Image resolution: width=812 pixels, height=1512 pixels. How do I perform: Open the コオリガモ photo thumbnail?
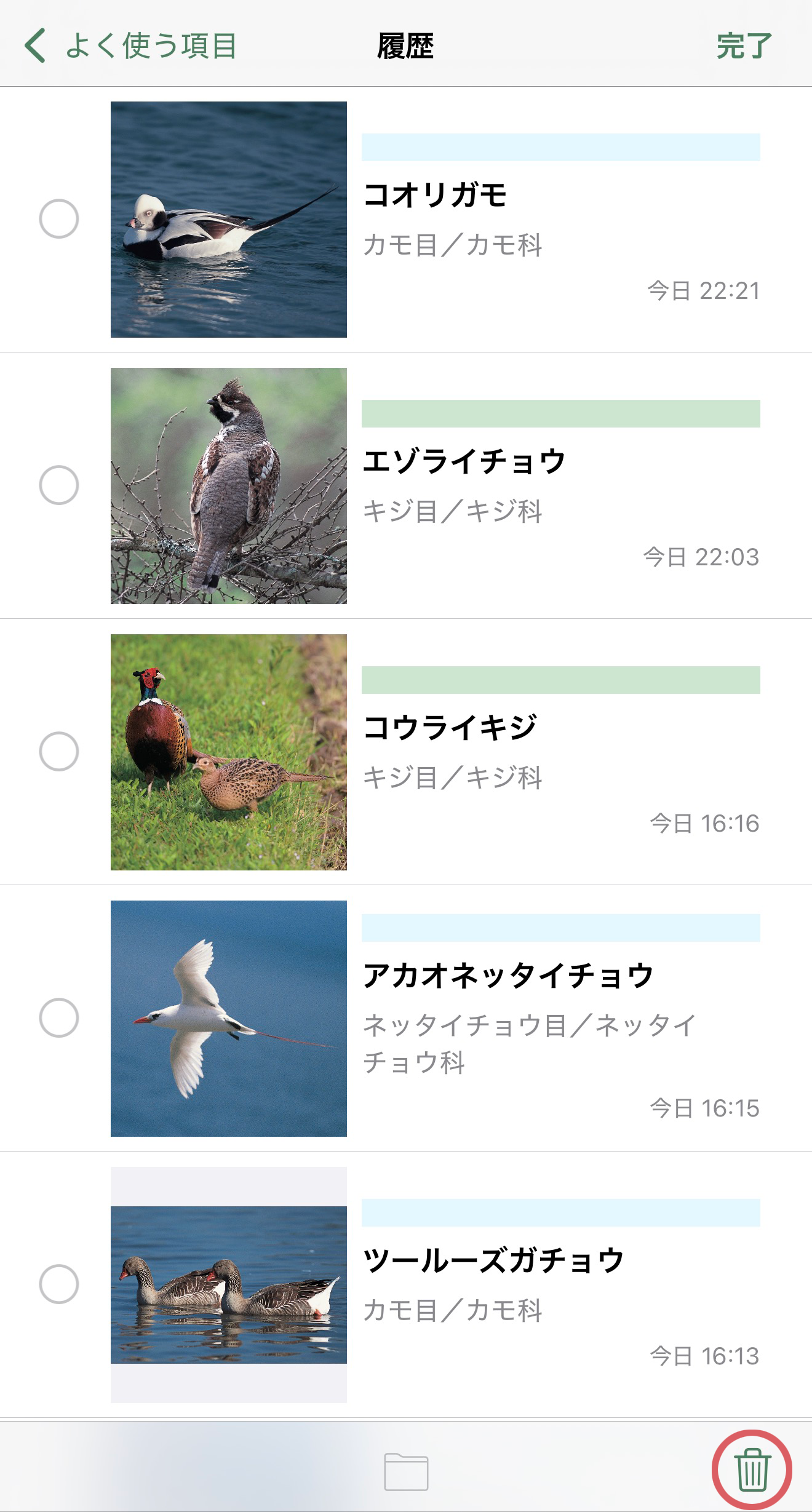tap(229, 220)
